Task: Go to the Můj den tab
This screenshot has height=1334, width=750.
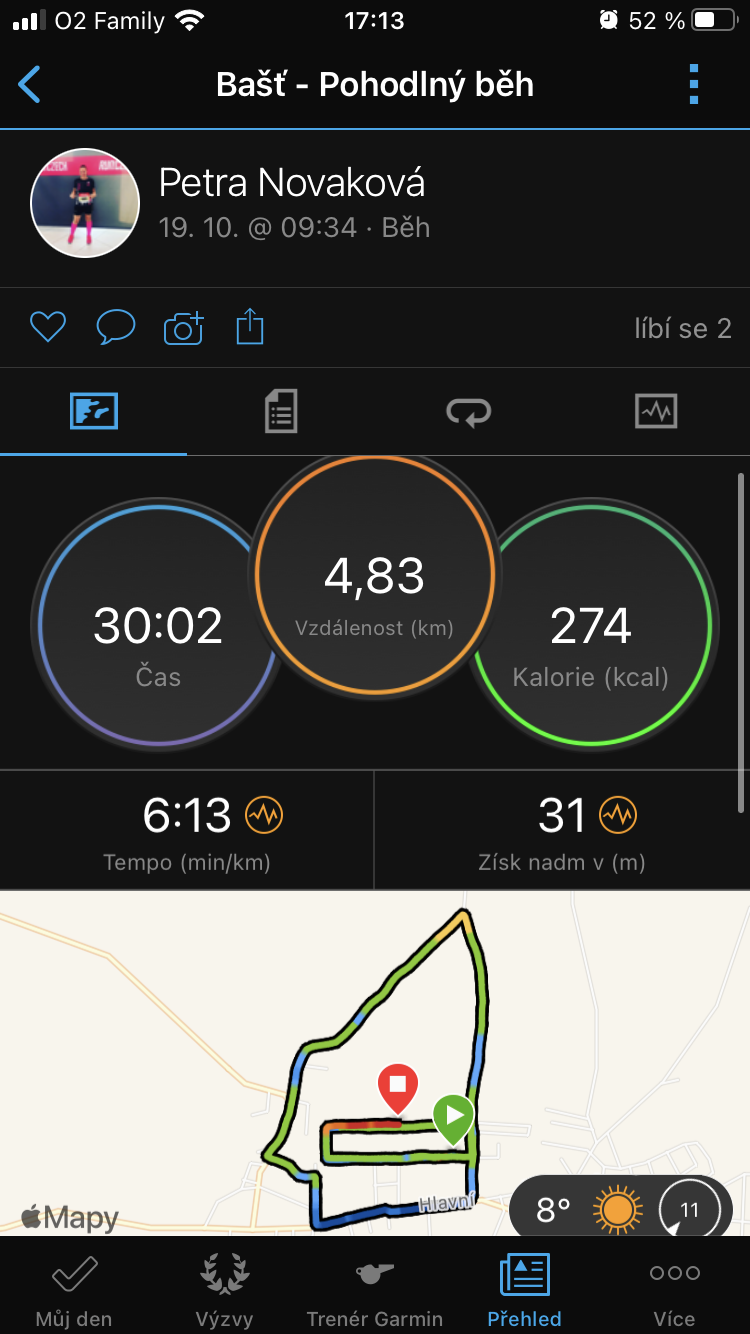Action: coord(74,1290)
